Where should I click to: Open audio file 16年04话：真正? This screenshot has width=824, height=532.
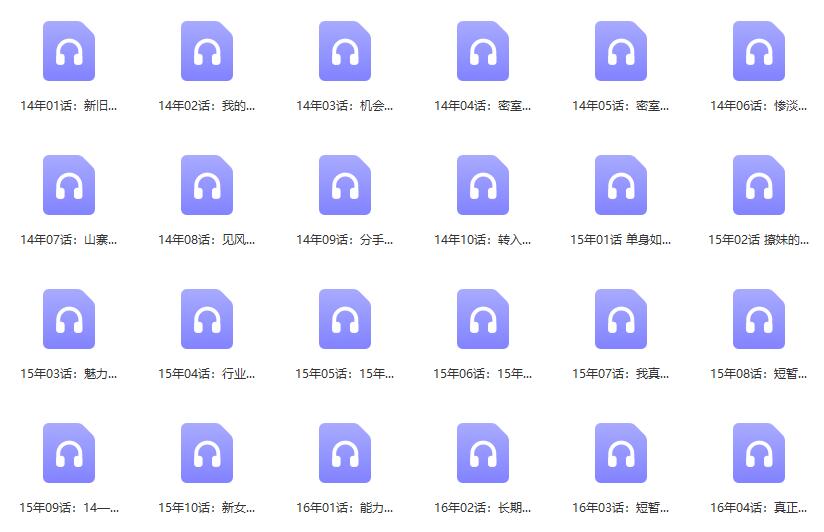coord(759,453)
